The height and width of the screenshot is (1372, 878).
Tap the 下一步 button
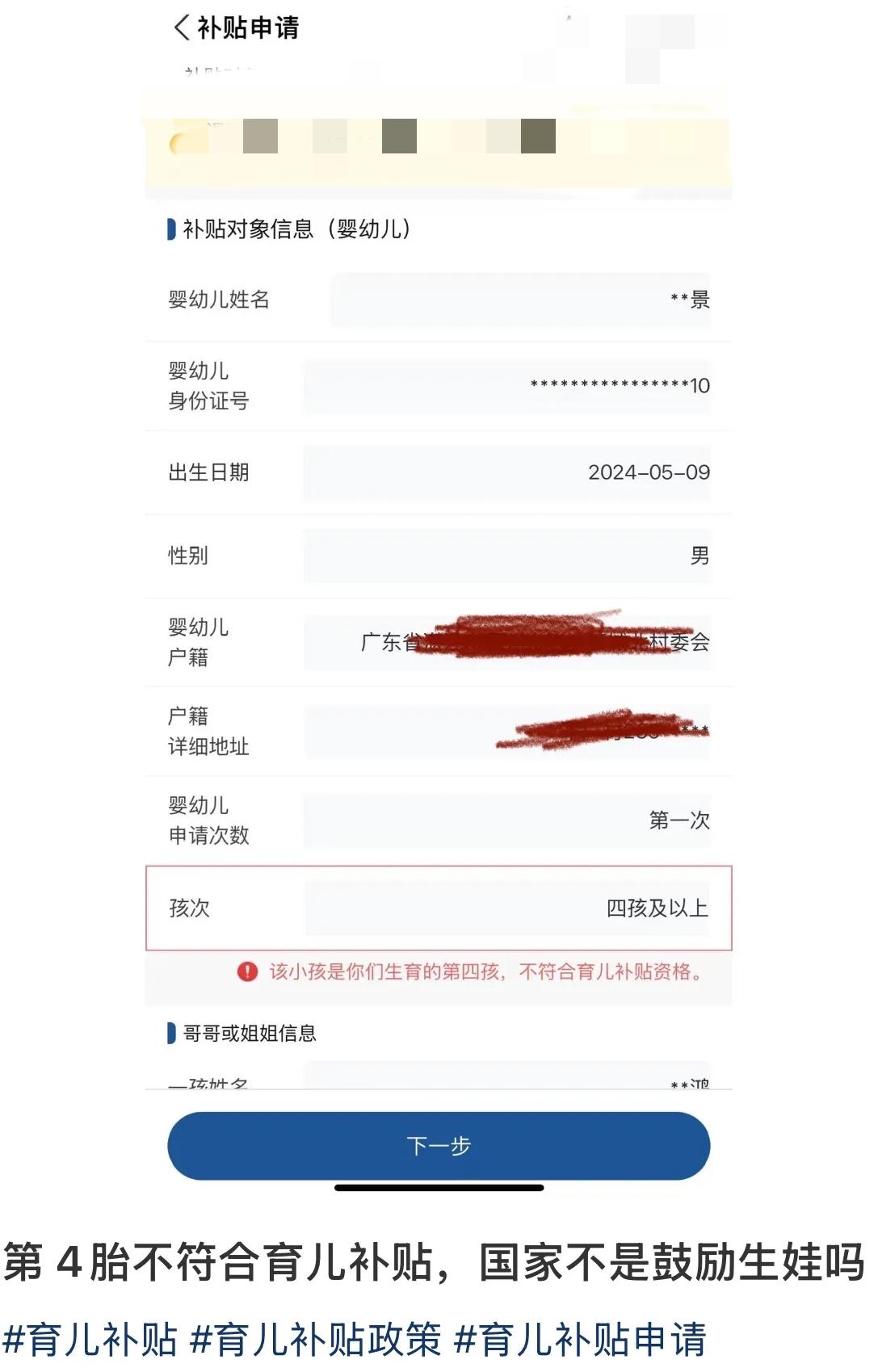point(439,1145)
